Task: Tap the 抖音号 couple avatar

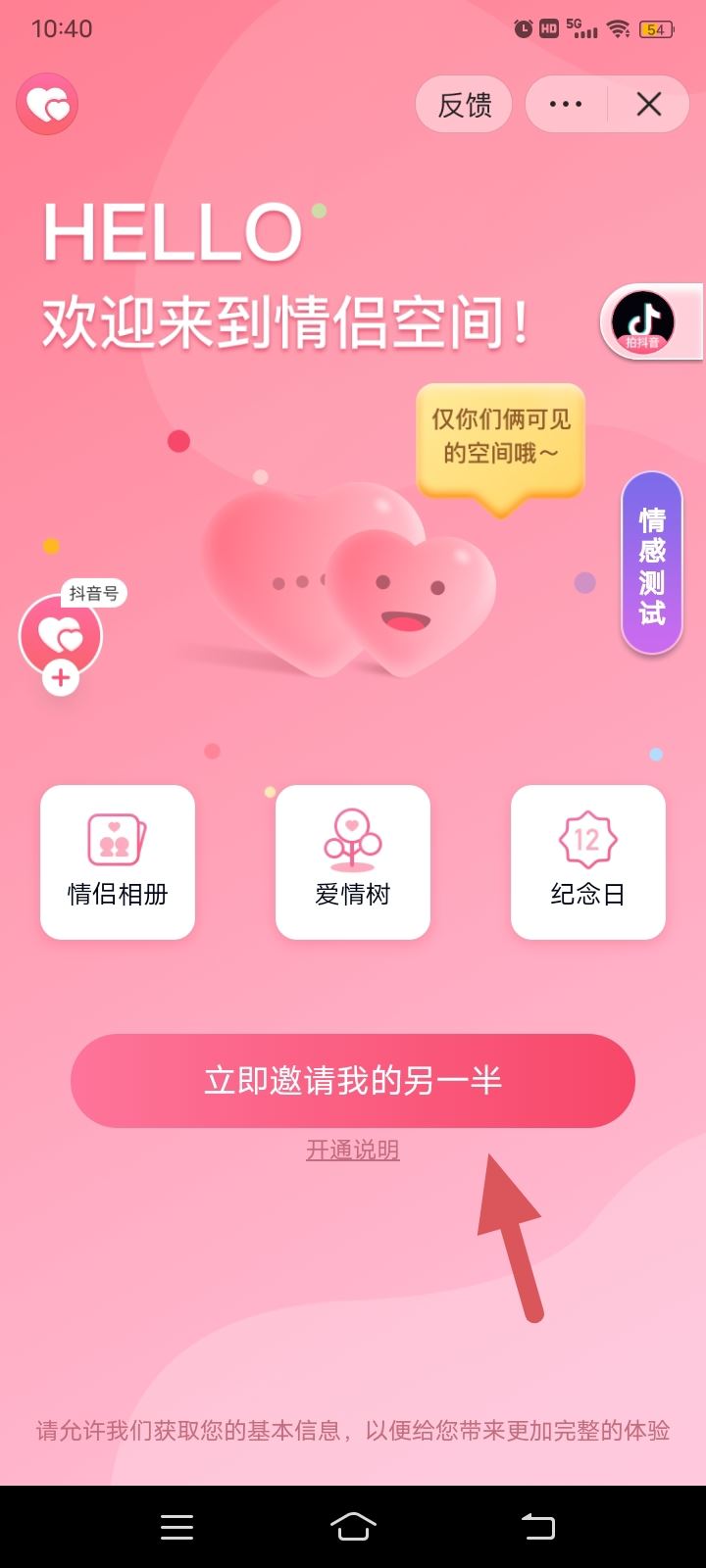Action: tap(60, 635)
